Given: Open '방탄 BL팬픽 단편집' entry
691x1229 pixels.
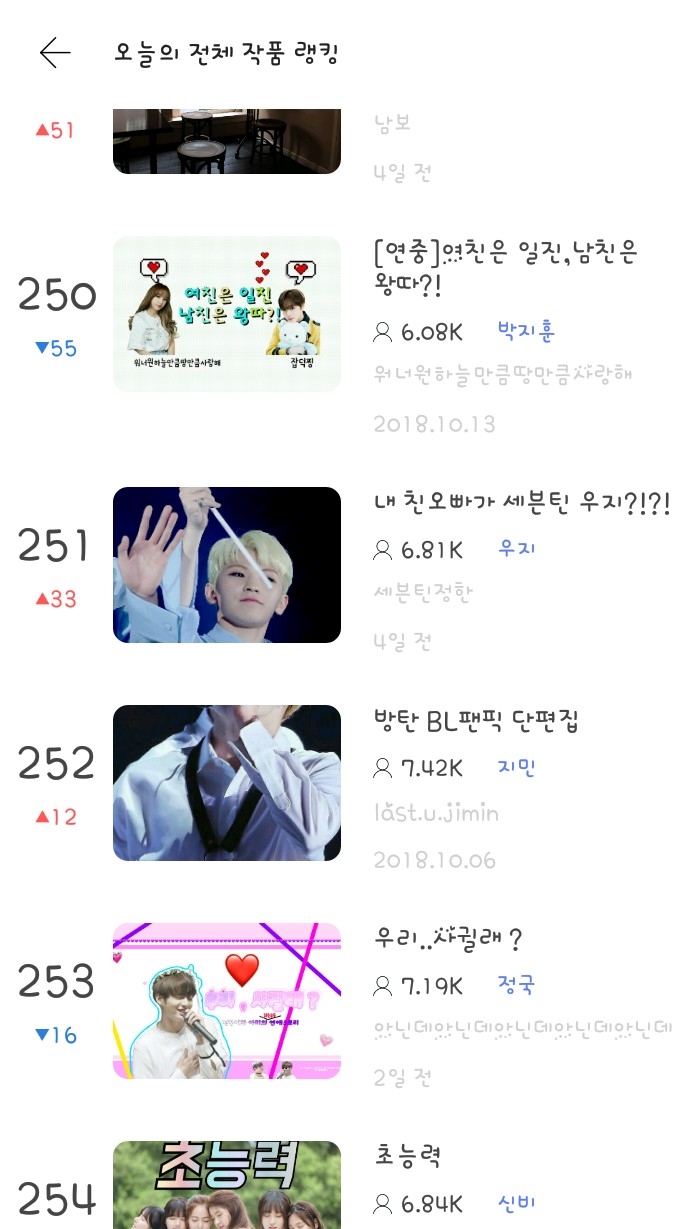Looking at the screenshot, I should pyautogui.click(x=475, y=720).
